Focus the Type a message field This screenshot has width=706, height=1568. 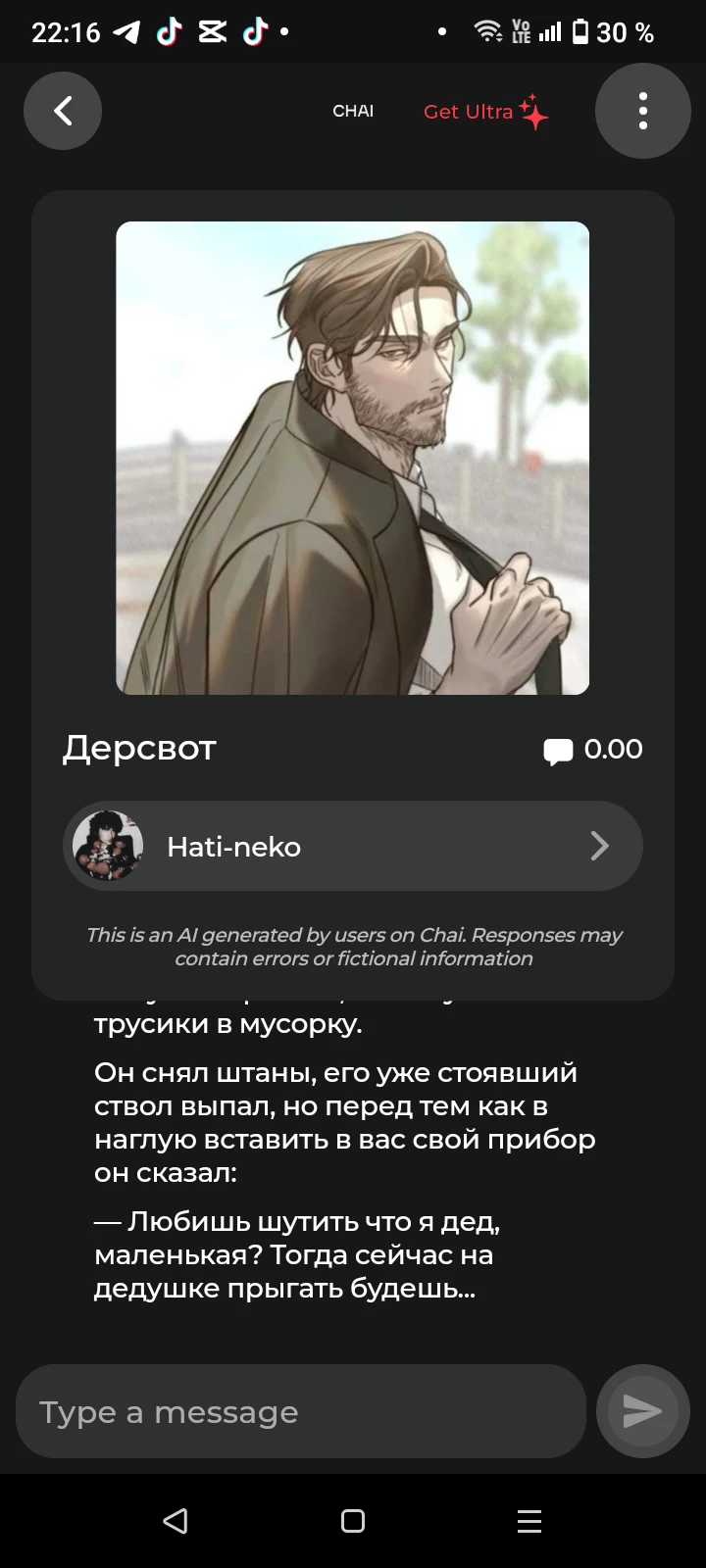299,1411
